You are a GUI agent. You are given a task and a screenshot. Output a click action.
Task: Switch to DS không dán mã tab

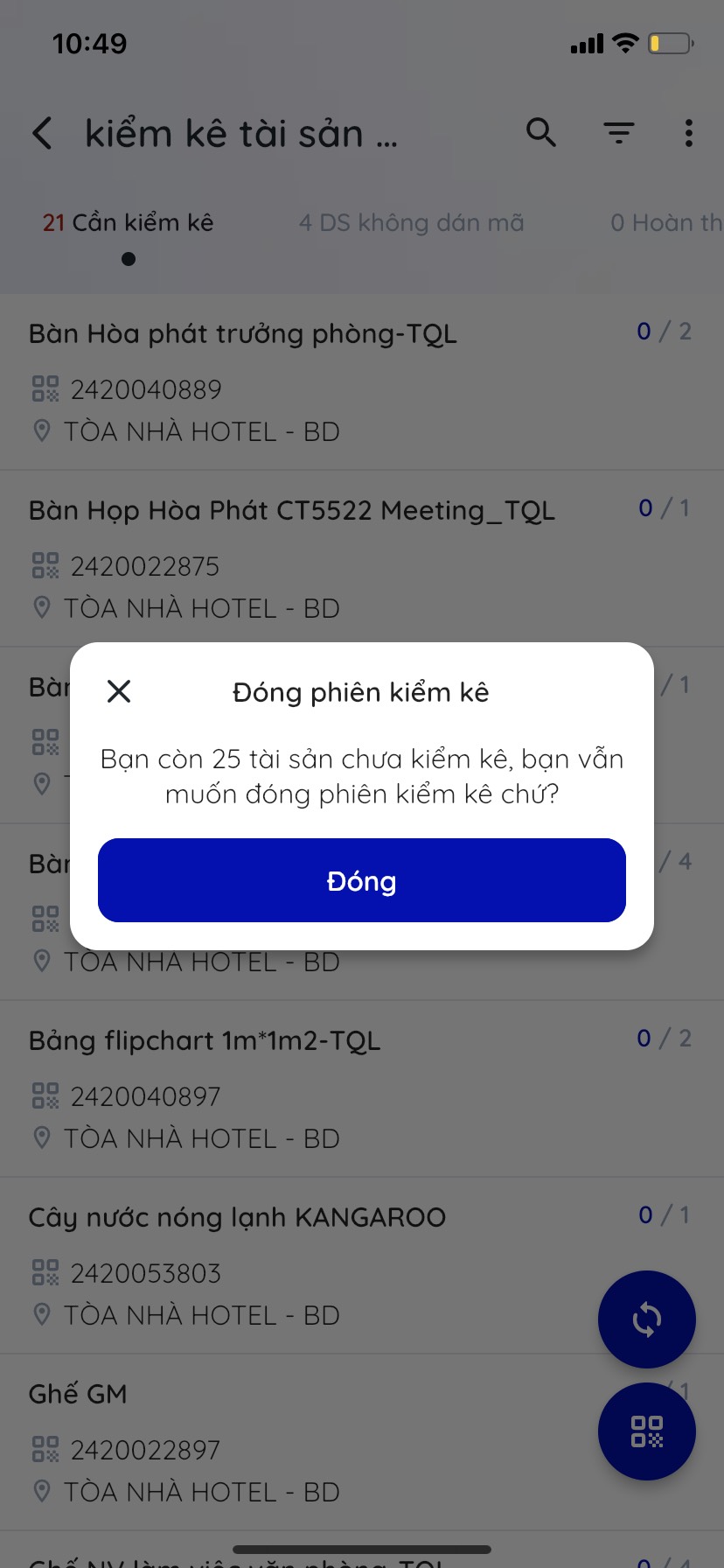pyautogui.click(x=411, y=223)
